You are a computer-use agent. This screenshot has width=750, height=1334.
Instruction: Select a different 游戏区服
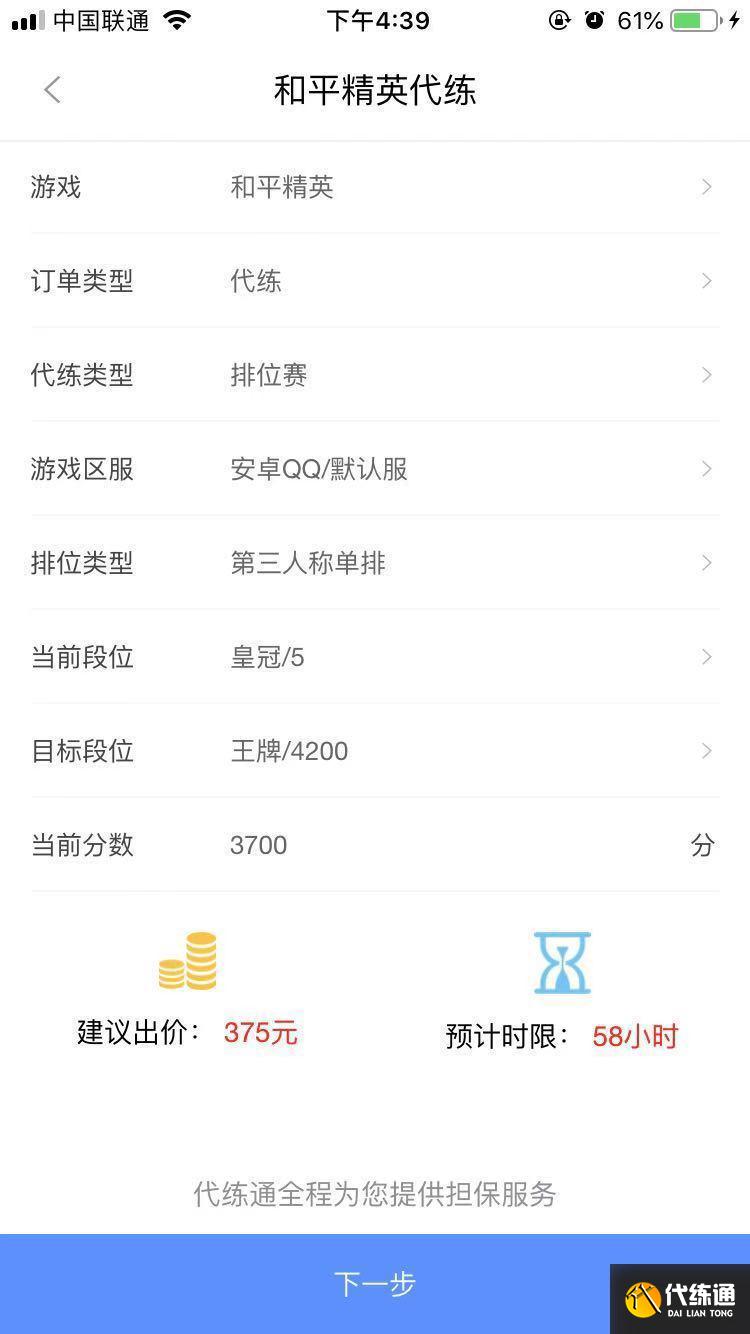375,469
